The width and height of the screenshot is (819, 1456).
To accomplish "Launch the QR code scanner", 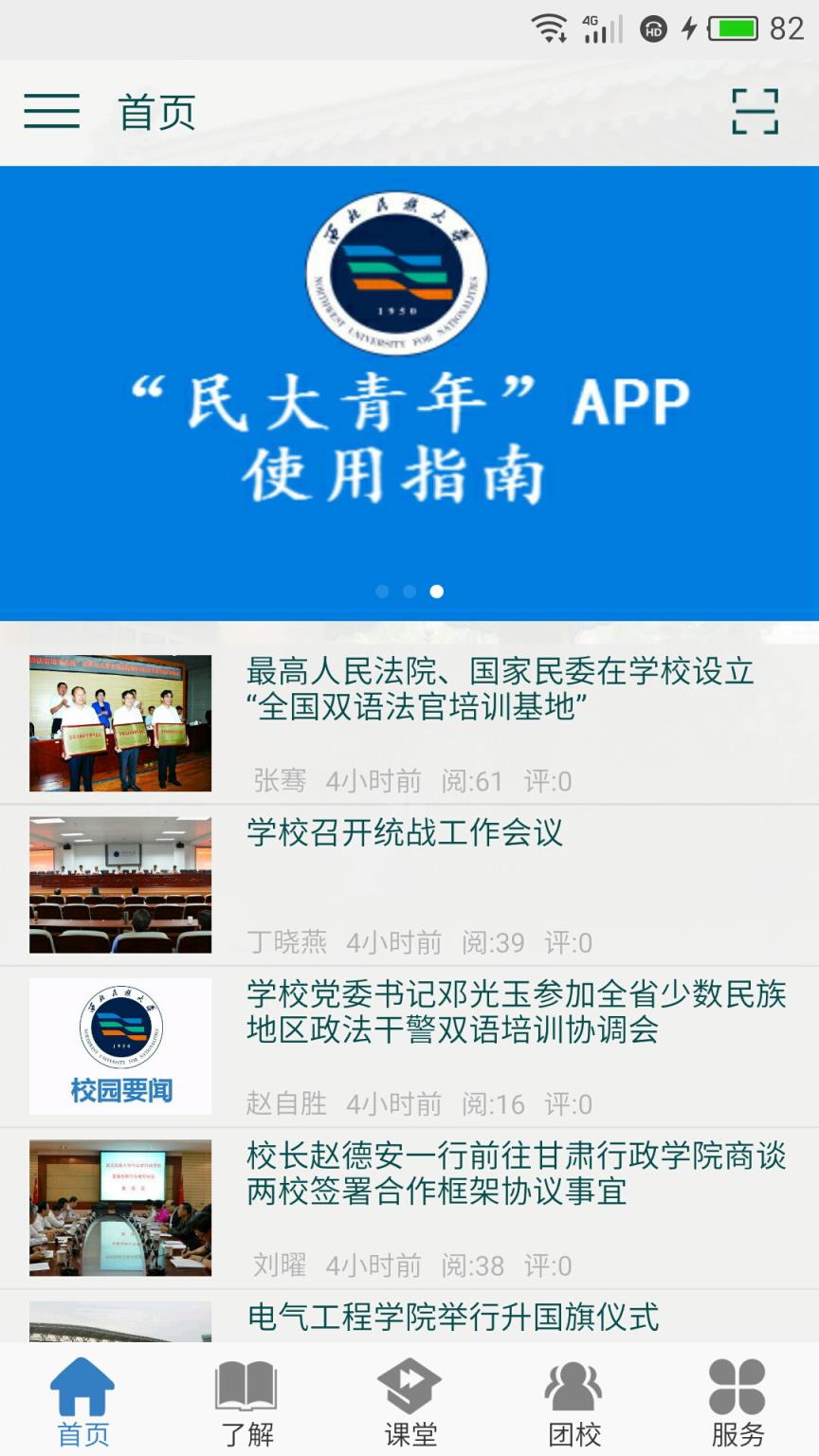I will coord(755,112).
